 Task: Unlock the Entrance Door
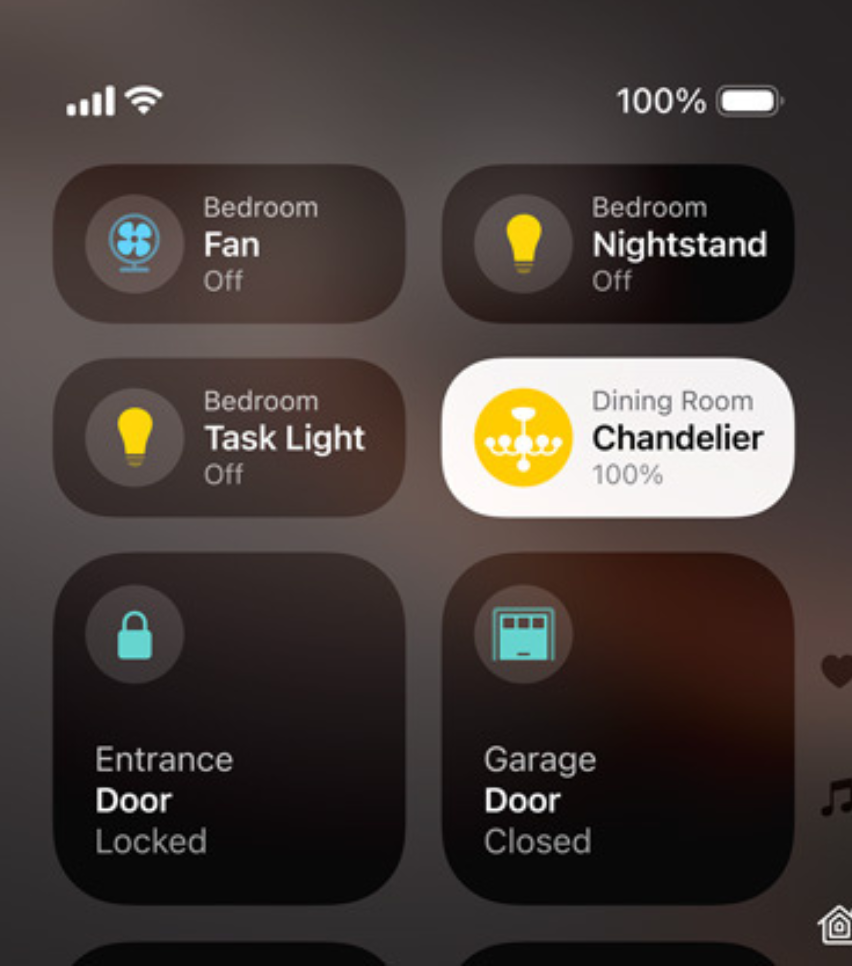tap(135, 635)
